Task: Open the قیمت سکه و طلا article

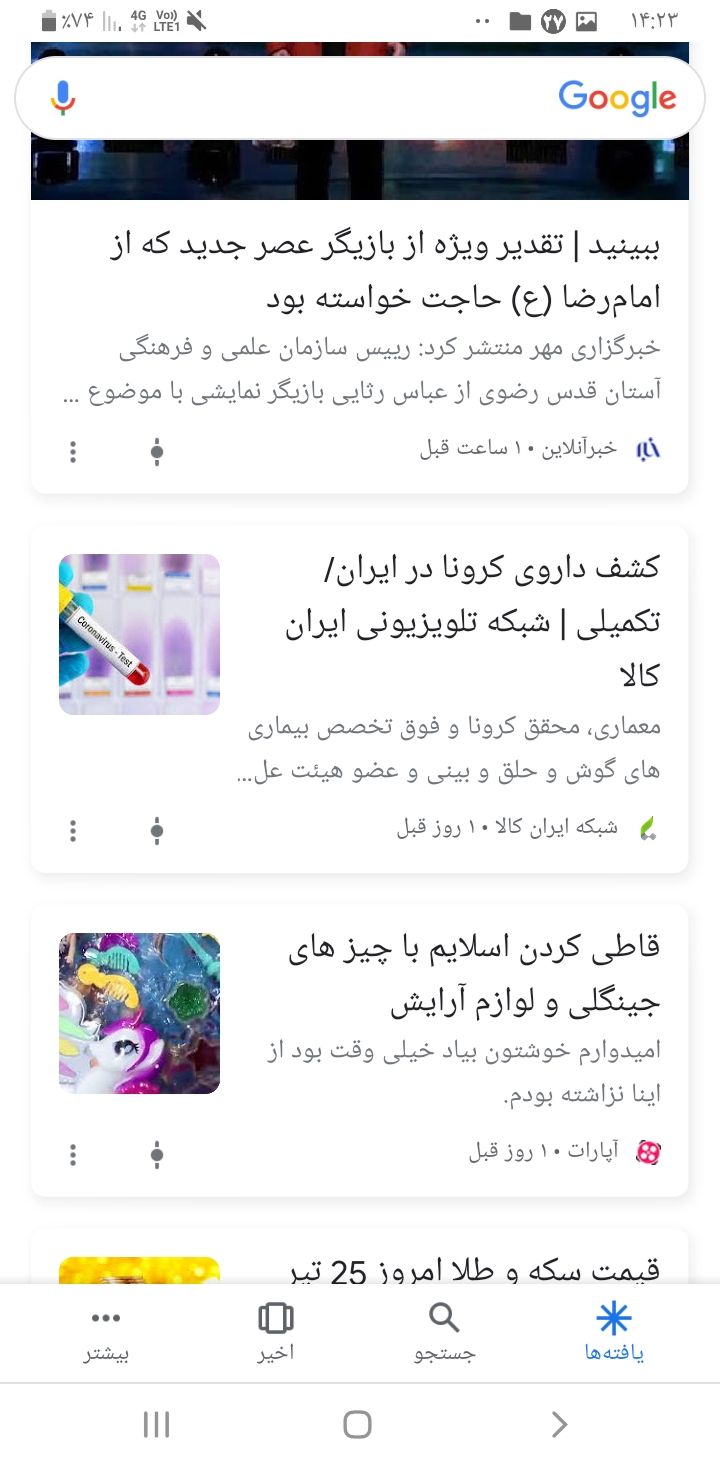Action: [x=472, y=1268]
